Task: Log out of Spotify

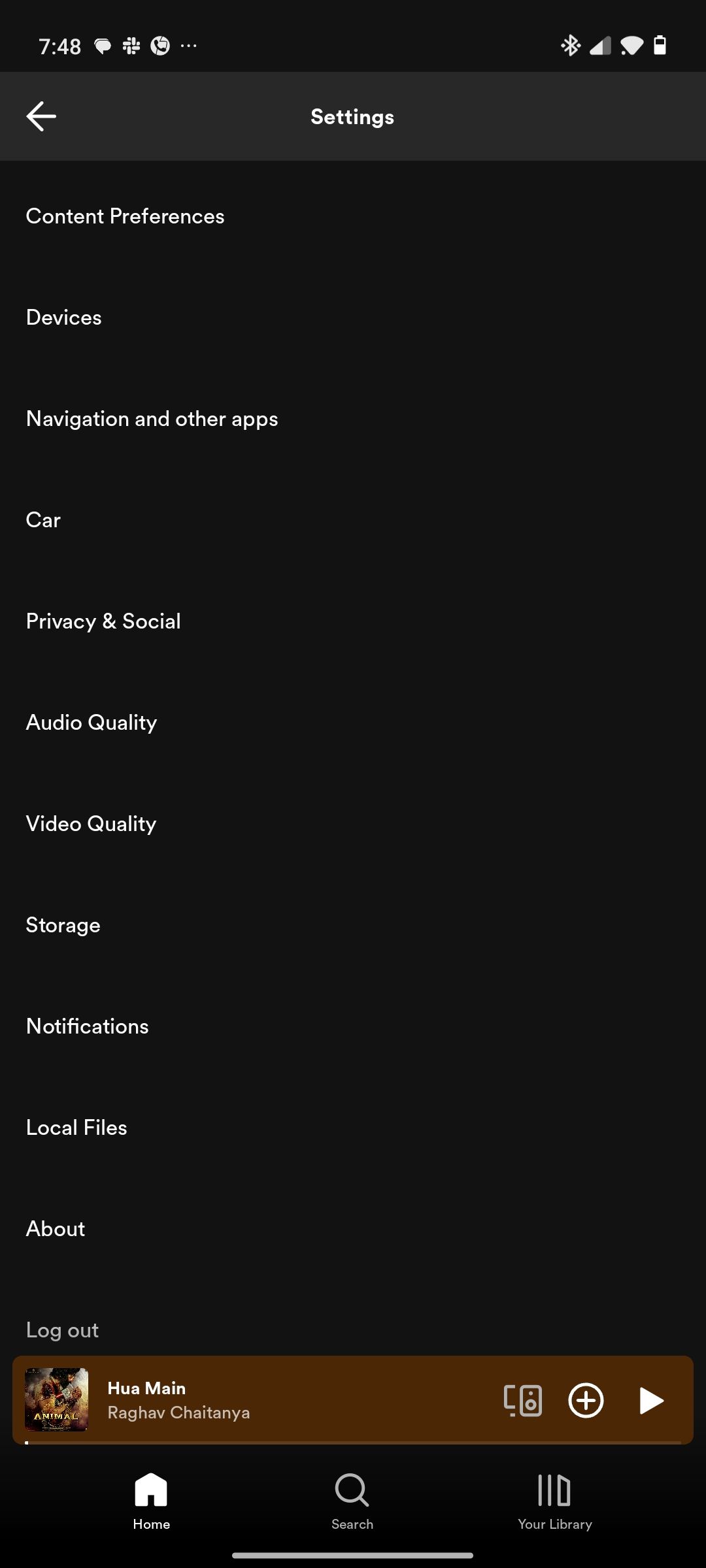Action: click(x=62, y=1330)
